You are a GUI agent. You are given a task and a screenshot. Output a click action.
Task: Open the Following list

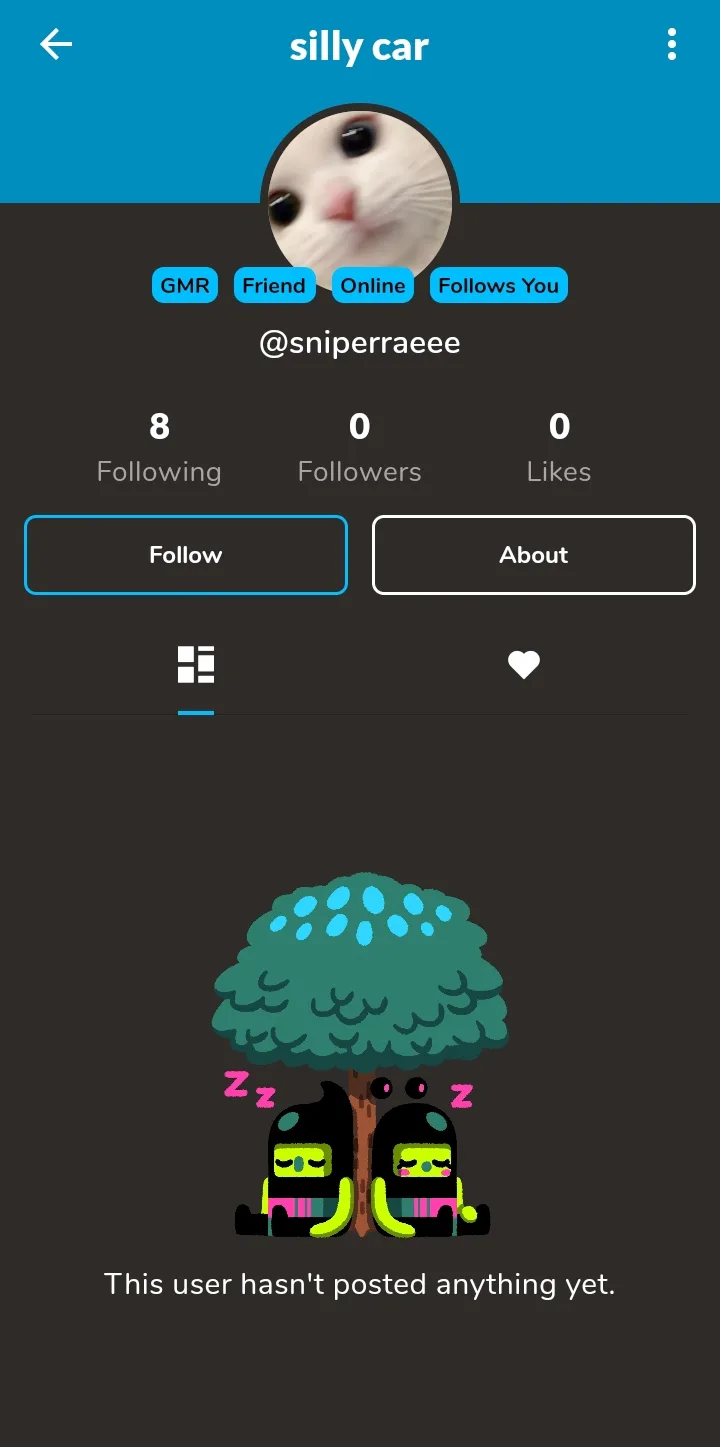[x=159, y=448]
